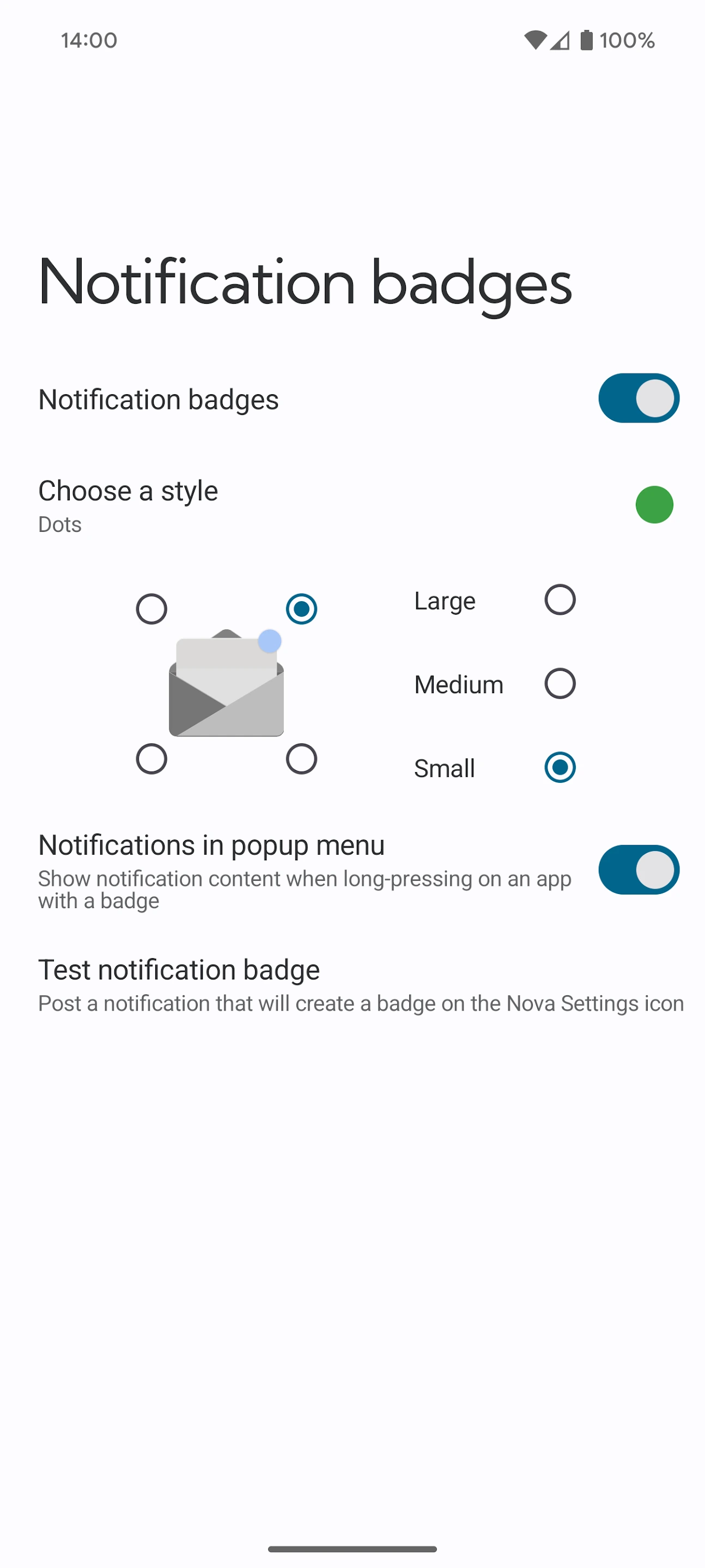Choose Medium badge size
Screen dimensions: 705x1568
coord(560,684)
